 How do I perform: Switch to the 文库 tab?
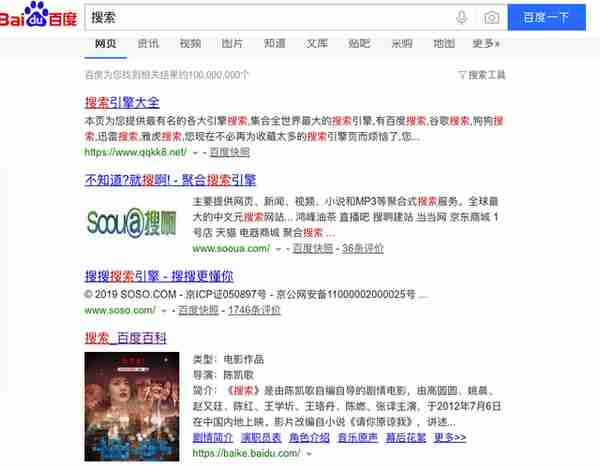pos(317,43)
